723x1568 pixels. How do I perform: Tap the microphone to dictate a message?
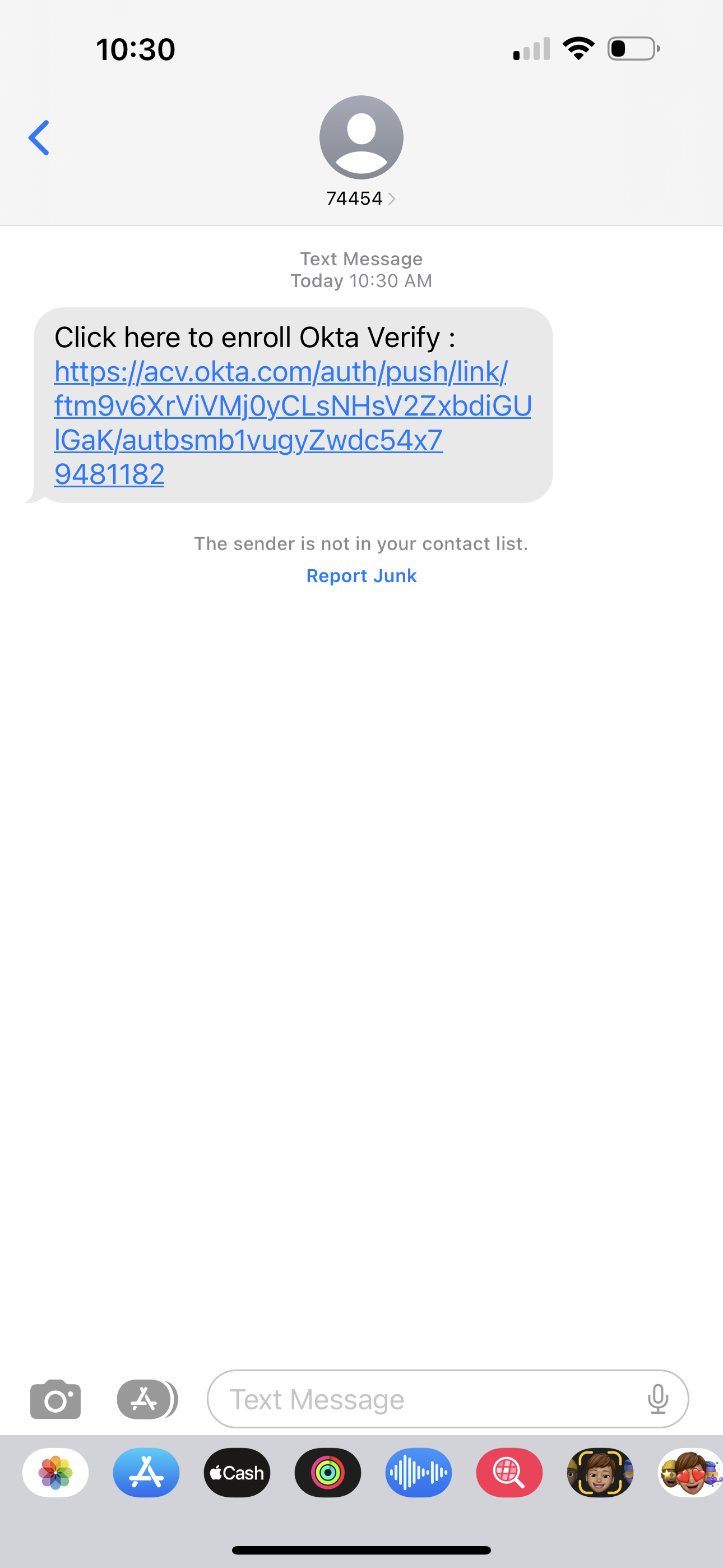658,1399
